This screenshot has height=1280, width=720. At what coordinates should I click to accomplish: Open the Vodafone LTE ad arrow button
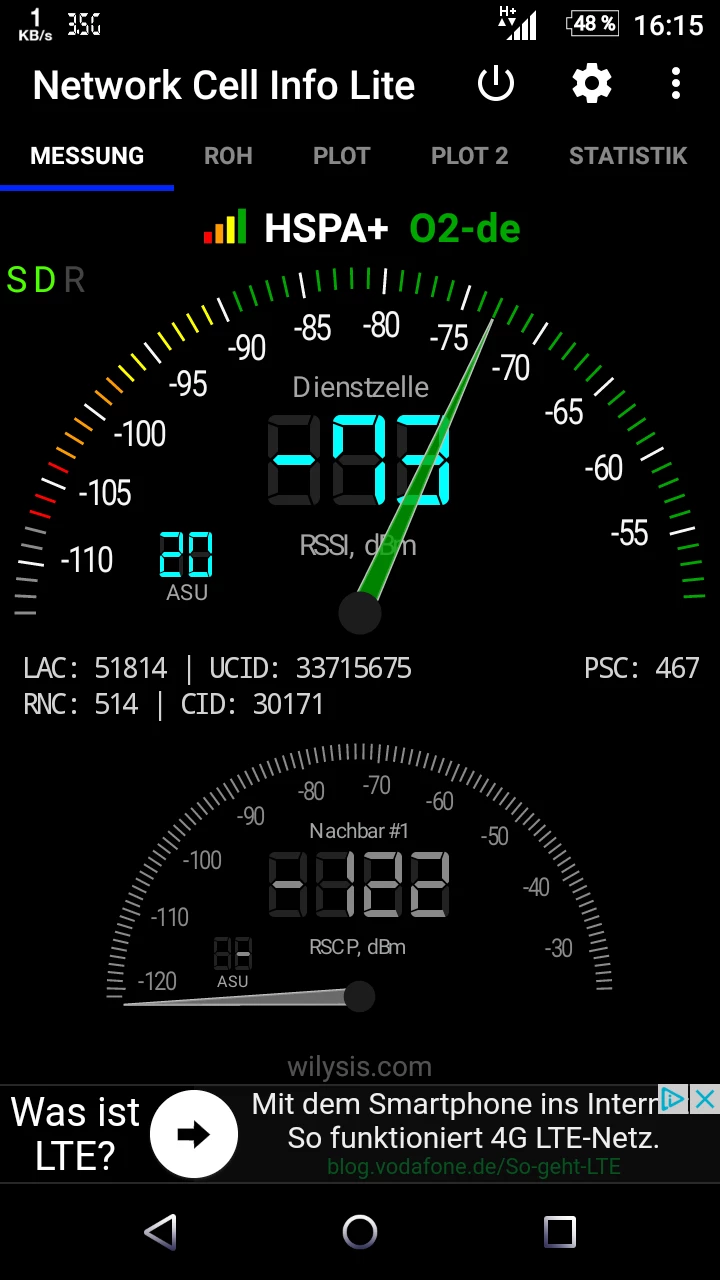(x=194, y=1134)
